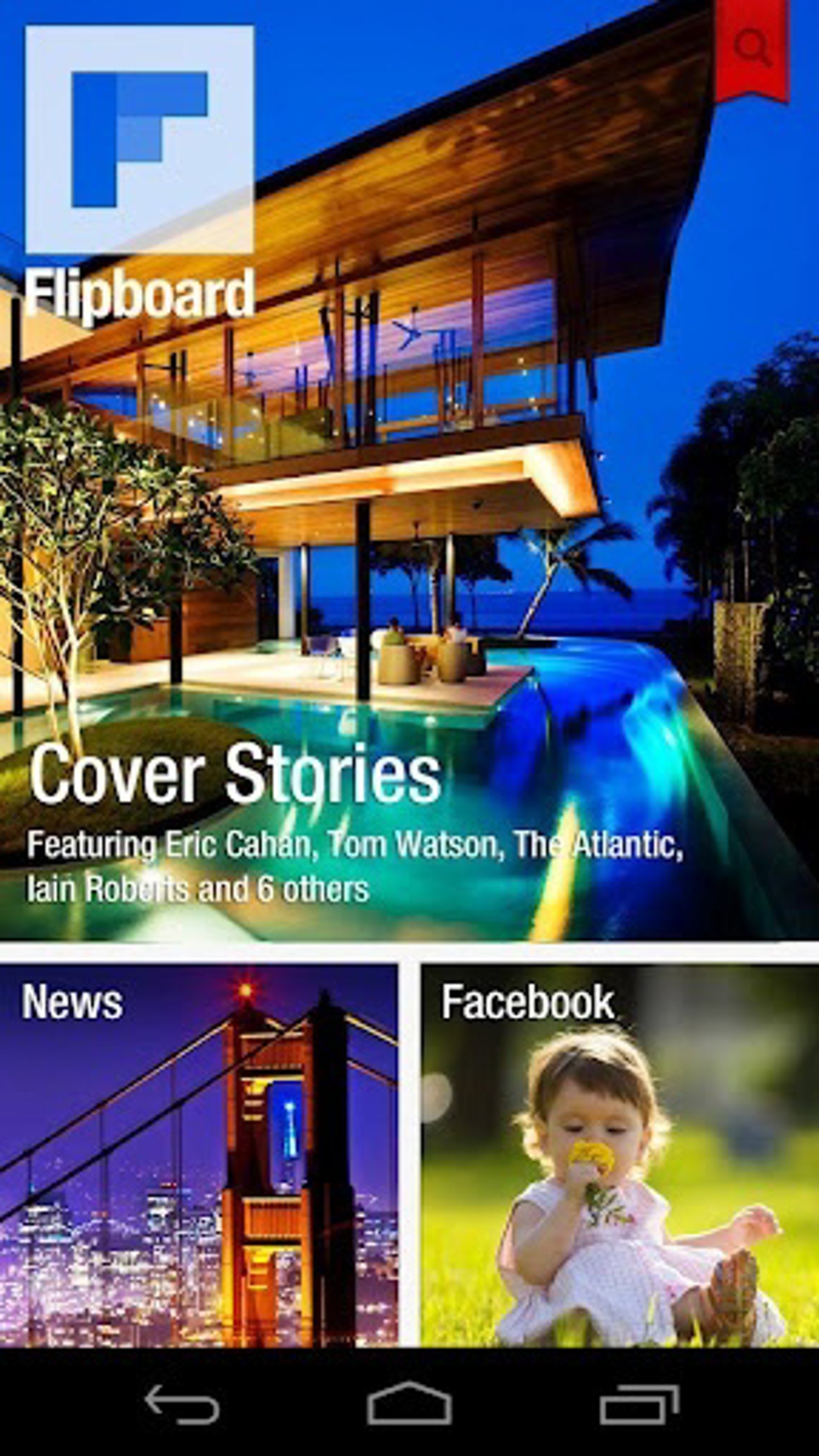Image resolution: width=819 pixels, height=1456 pixels.
Task: Open search from the red ribbon
Action: point(752,48)
